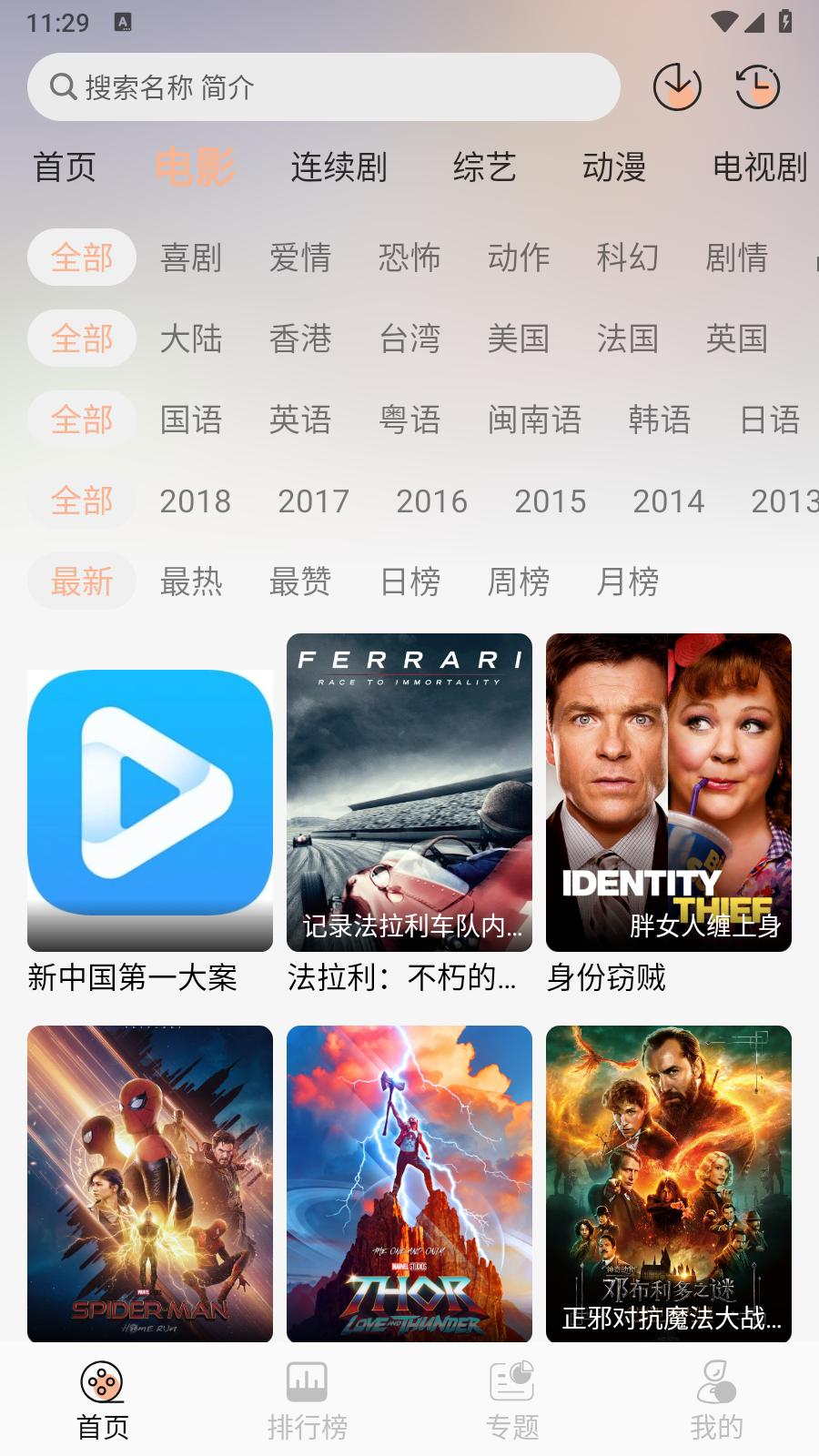Open viewing history via the clock icon

point(757,86)
